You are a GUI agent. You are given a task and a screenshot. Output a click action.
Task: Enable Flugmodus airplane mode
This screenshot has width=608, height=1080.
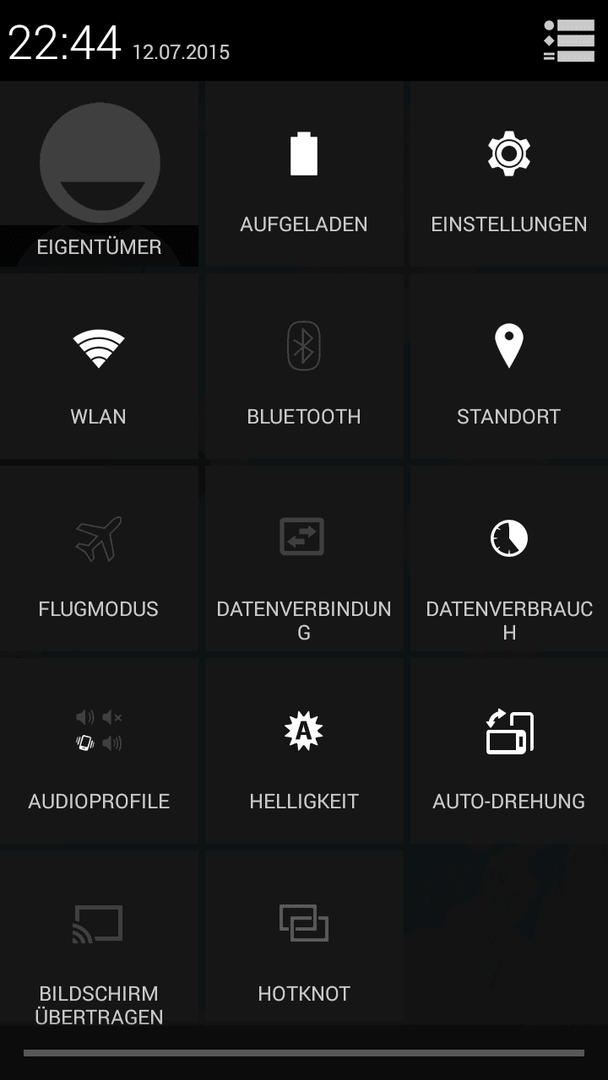[x=99, y=559]
